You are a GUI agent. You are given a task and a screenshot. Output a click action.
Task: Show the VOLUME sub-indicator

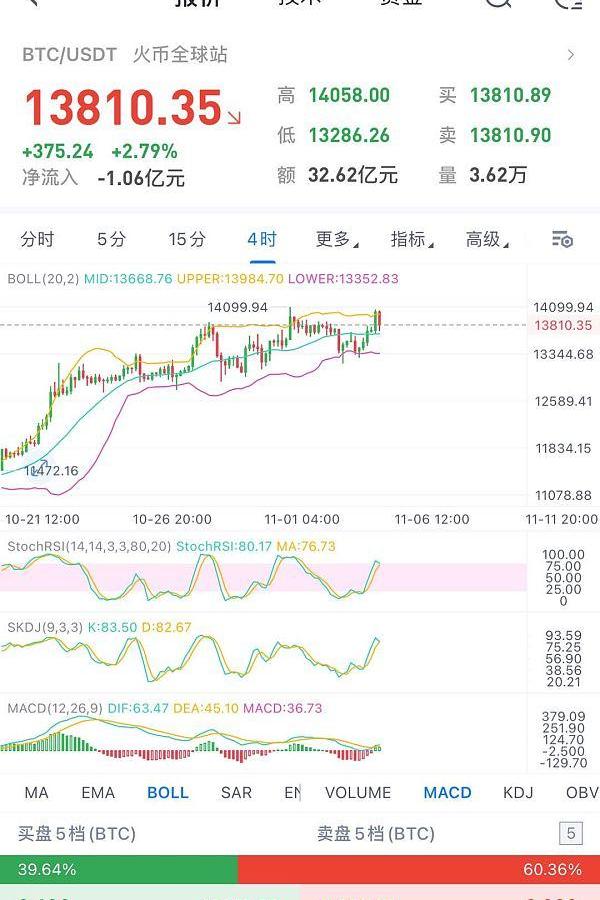point(358,792)
